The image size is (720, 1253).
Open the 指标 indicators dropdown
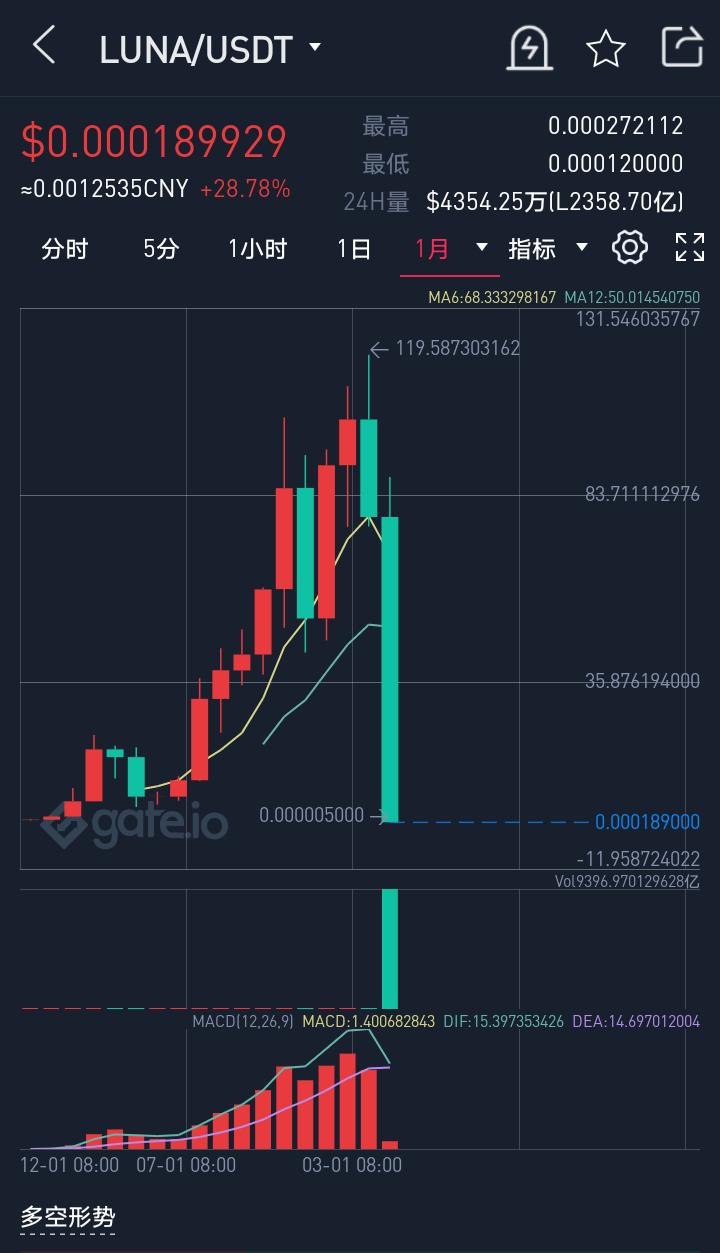coord(547,249)
